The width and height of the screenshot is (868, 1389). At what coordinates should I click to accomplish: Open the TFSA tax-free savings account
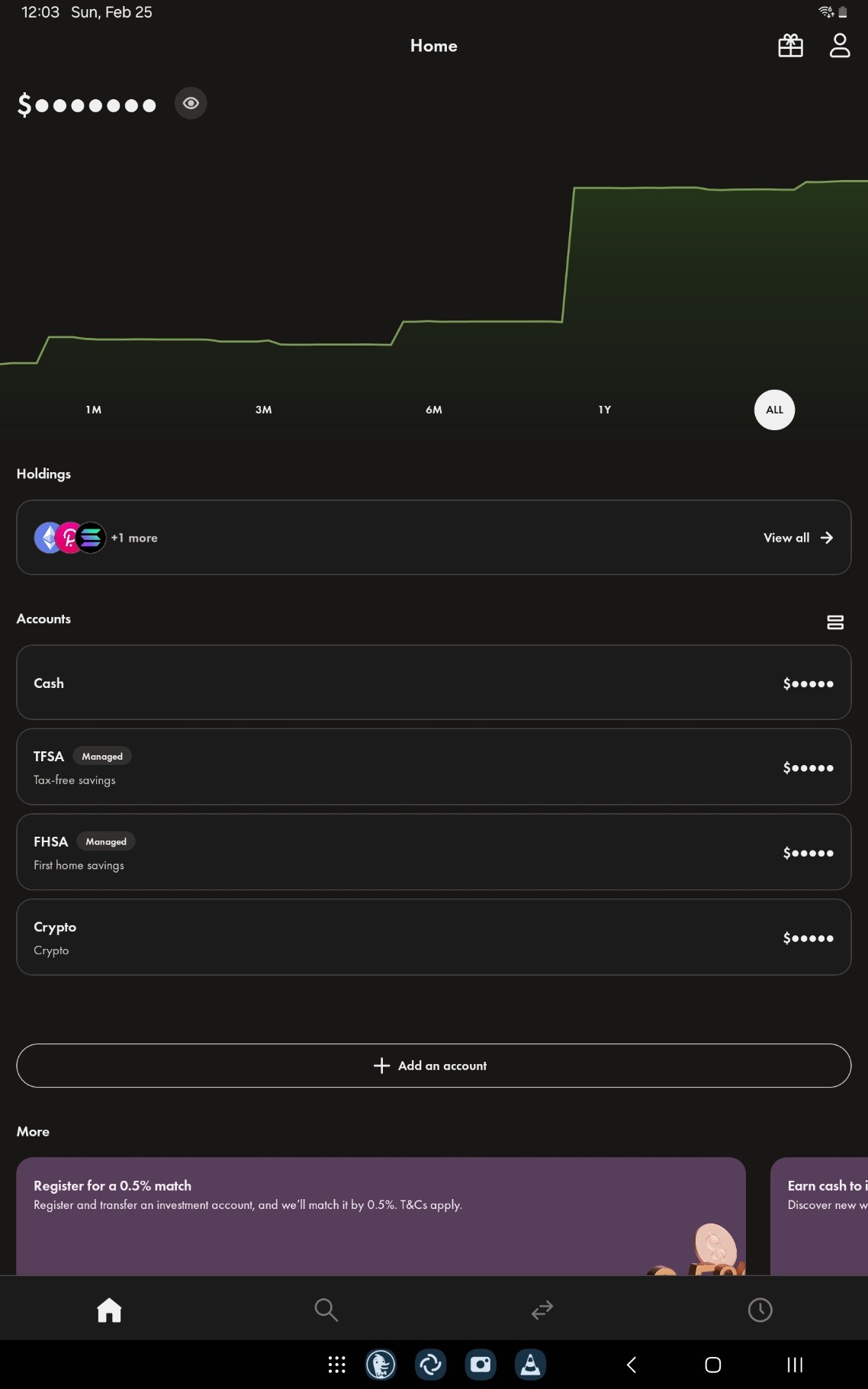click(x=433, y=767)
